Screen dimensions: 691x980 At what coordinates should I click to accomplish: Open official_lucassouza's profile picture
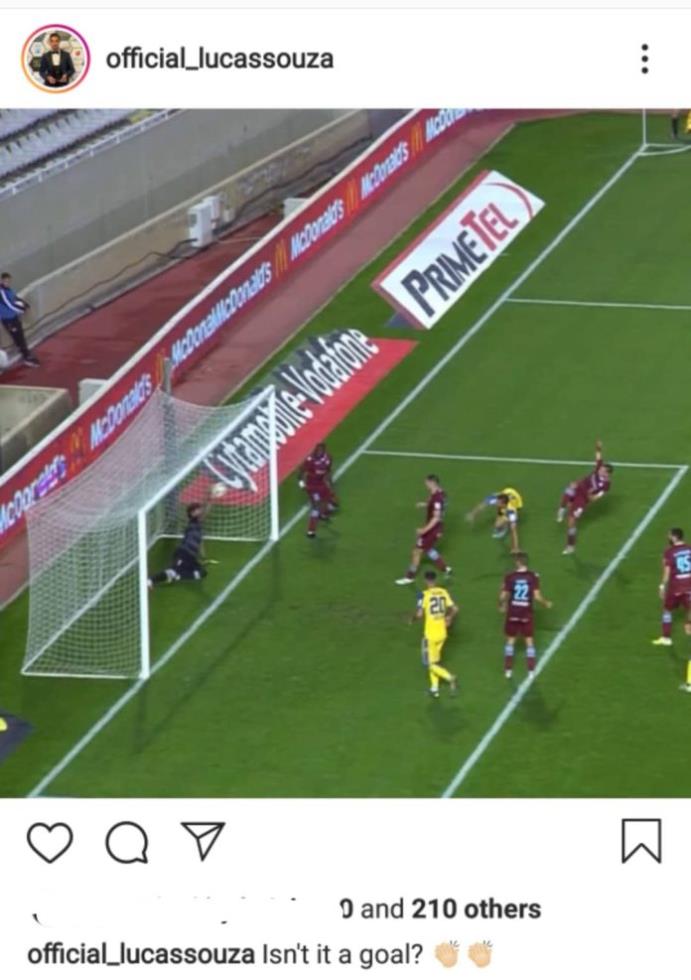click(55, 59)
